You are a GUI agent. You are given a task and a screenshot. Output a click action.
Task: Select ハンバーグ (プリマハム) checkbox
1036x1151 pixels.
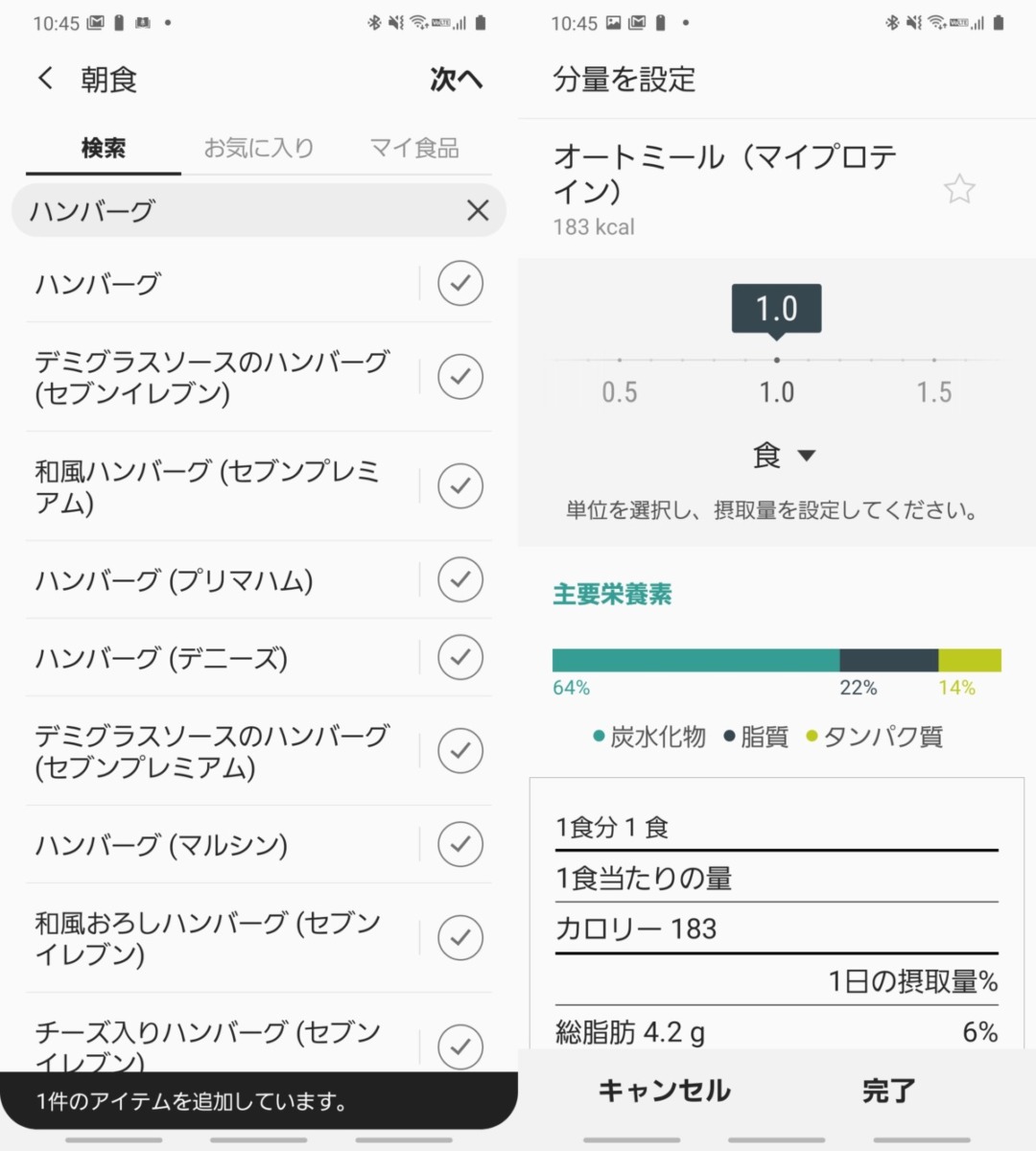(460, 579)
